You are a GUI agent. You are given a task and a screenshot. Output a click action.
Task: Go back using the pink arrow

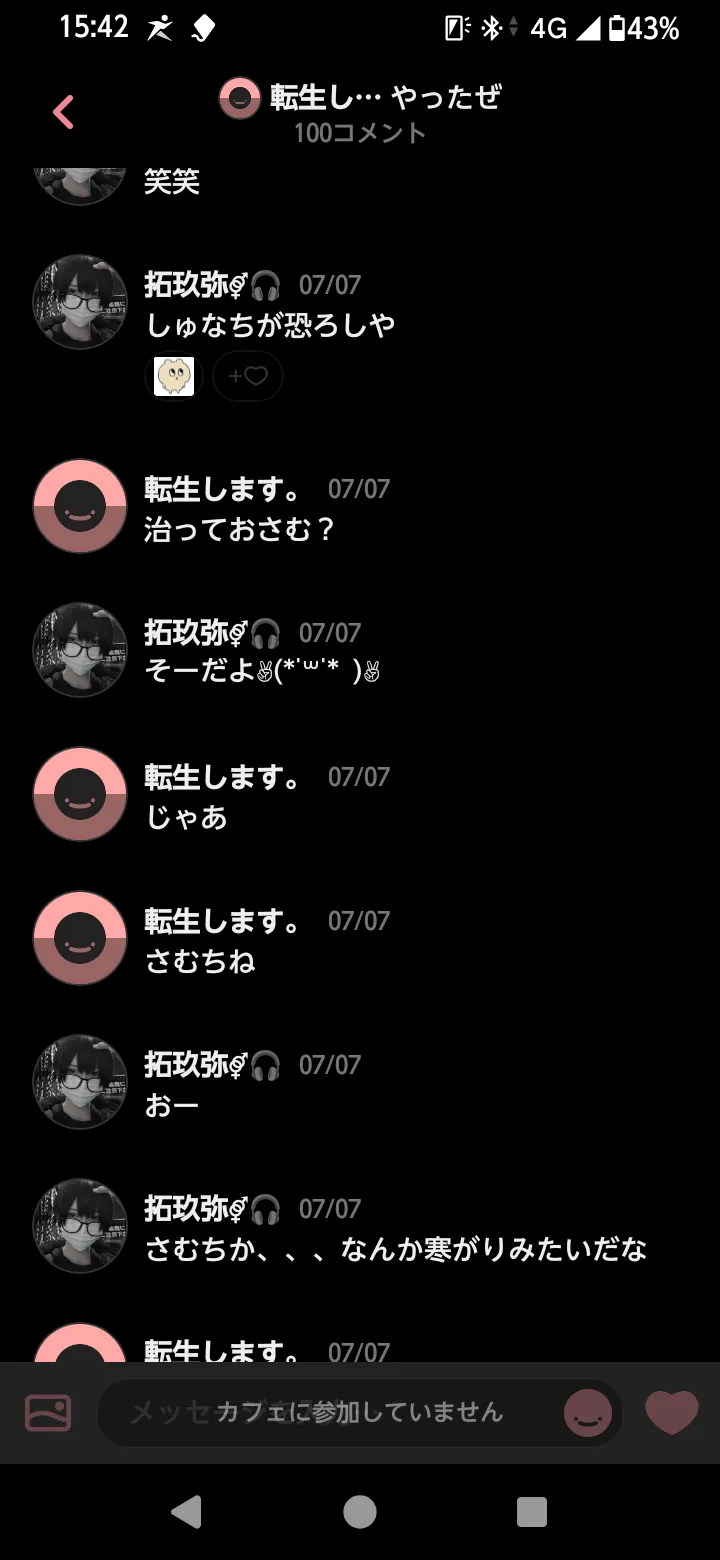[x=64, y=112]
